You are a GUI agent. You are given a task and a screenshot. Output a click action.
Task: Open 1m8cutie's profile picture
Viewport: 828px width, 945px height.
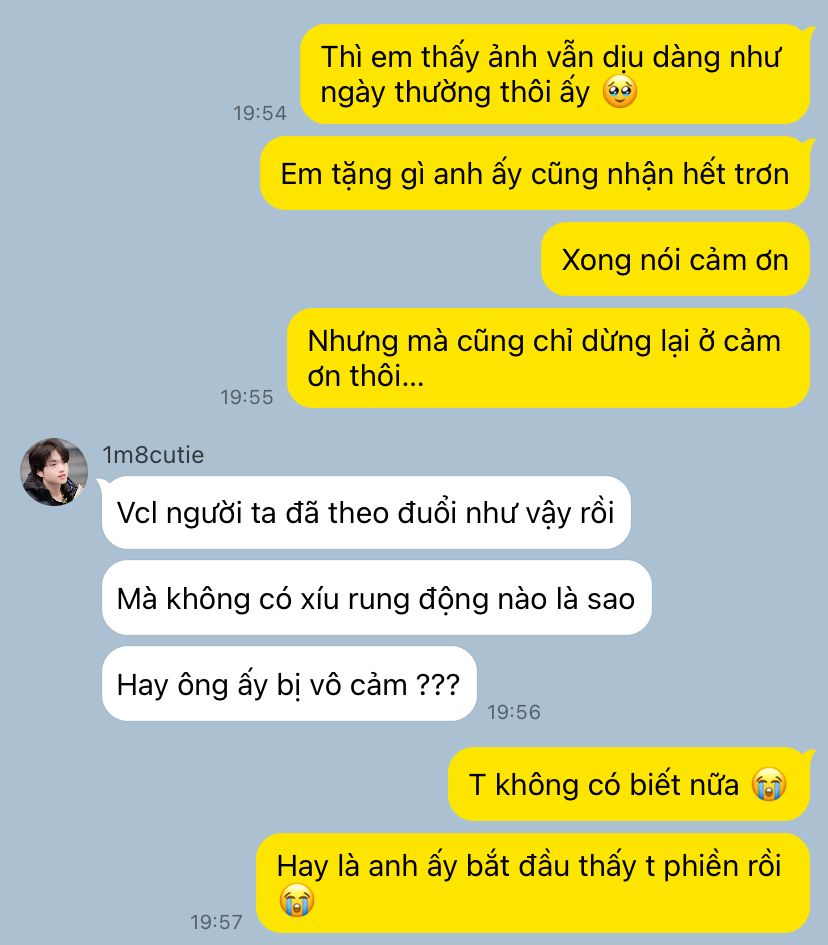pos(54,472)
